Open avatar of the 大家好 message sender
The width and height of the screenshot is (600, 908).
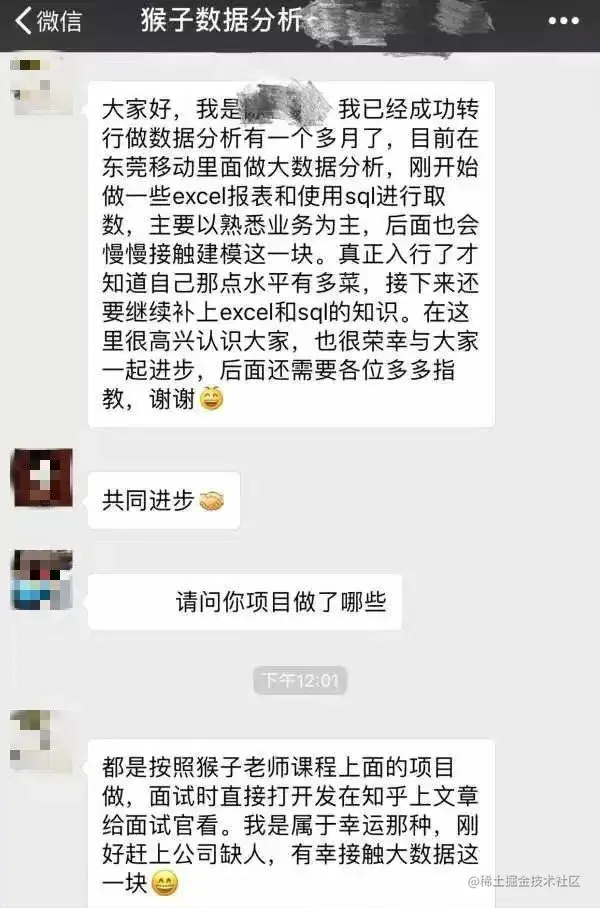click(40, 88)
